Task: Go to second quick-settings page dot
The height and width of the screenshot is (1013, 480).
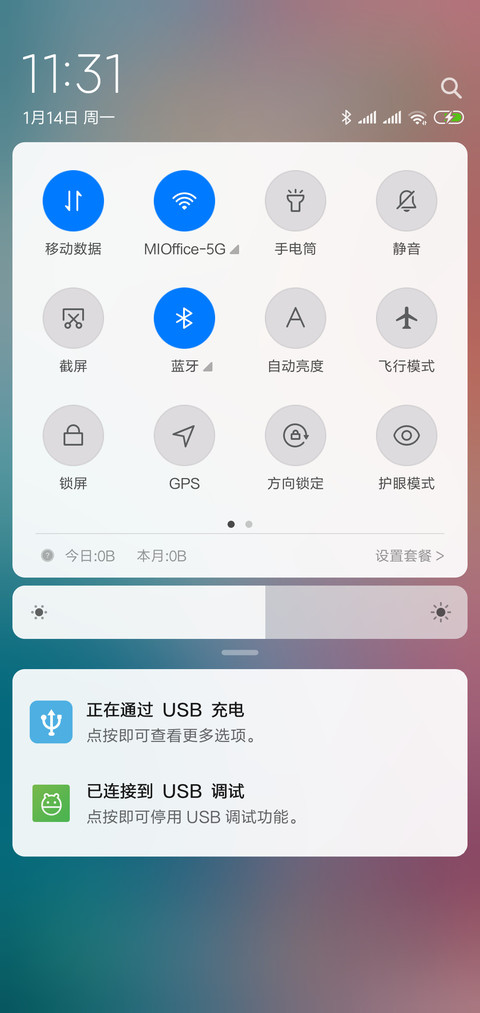Action: [249, 524]
